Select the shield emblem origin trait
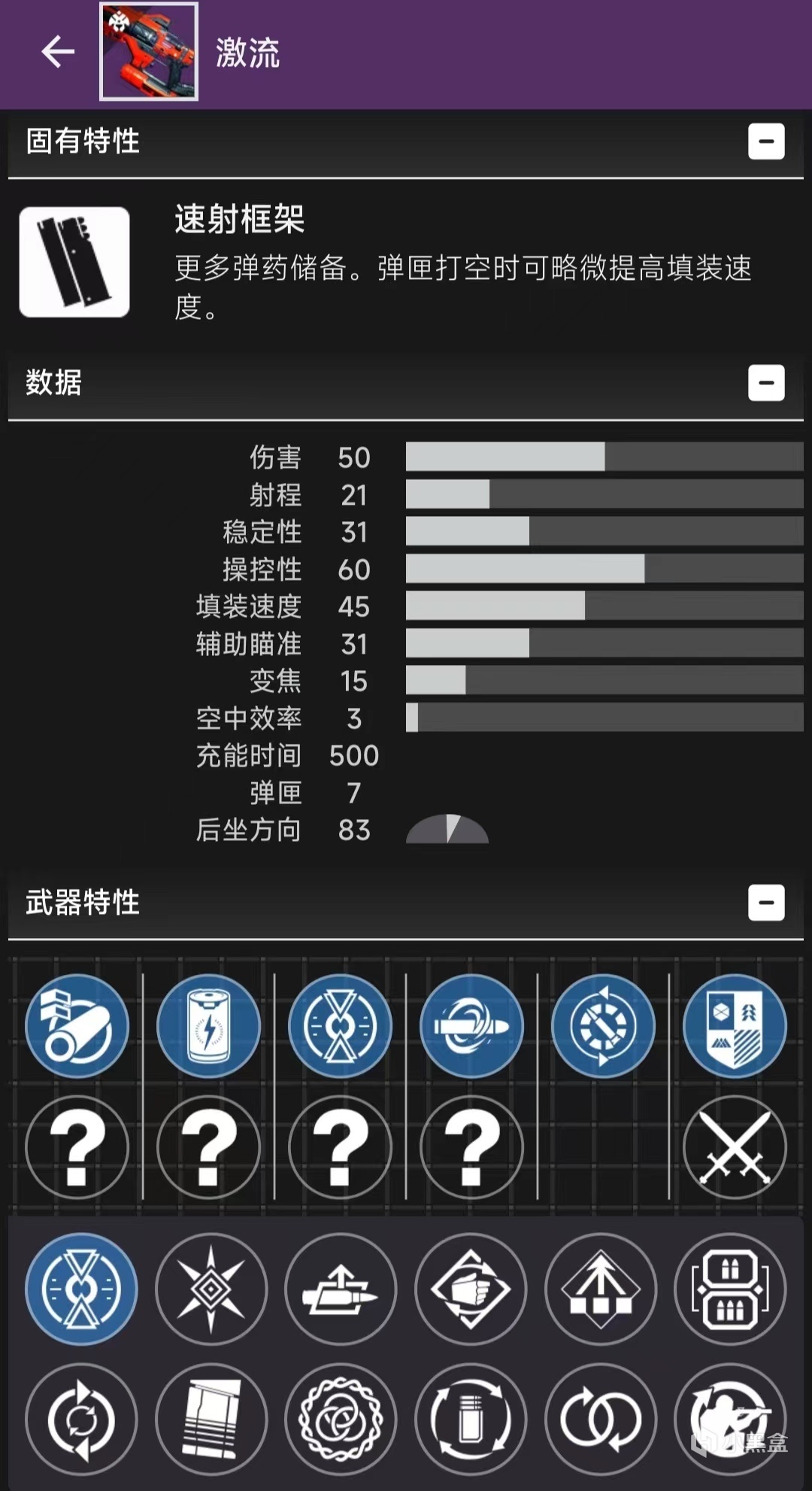 [x=735, y=1026]
